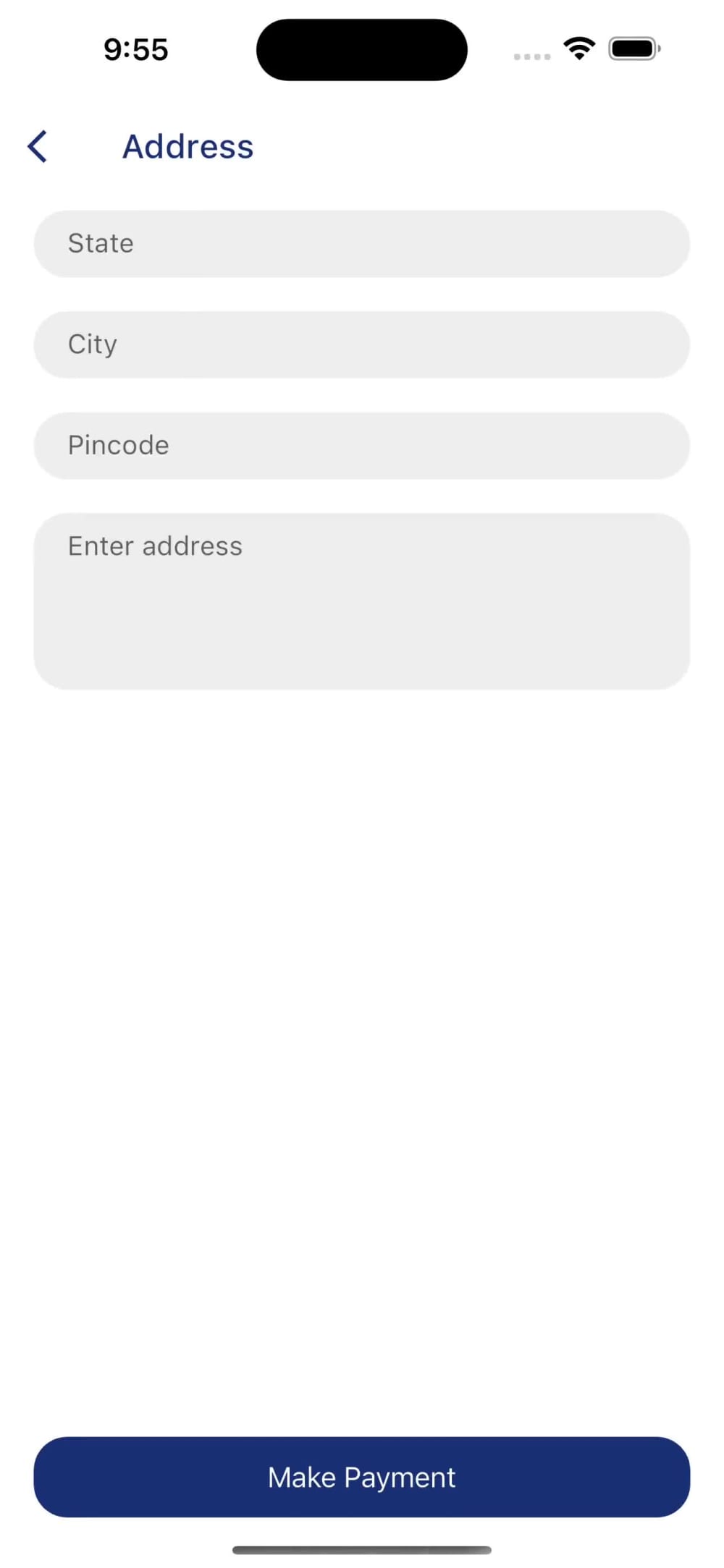Tap the Pincode field placeholder text
This screenshot has height=1568, width=724.
pyautogui.click(x=118, y=445)
